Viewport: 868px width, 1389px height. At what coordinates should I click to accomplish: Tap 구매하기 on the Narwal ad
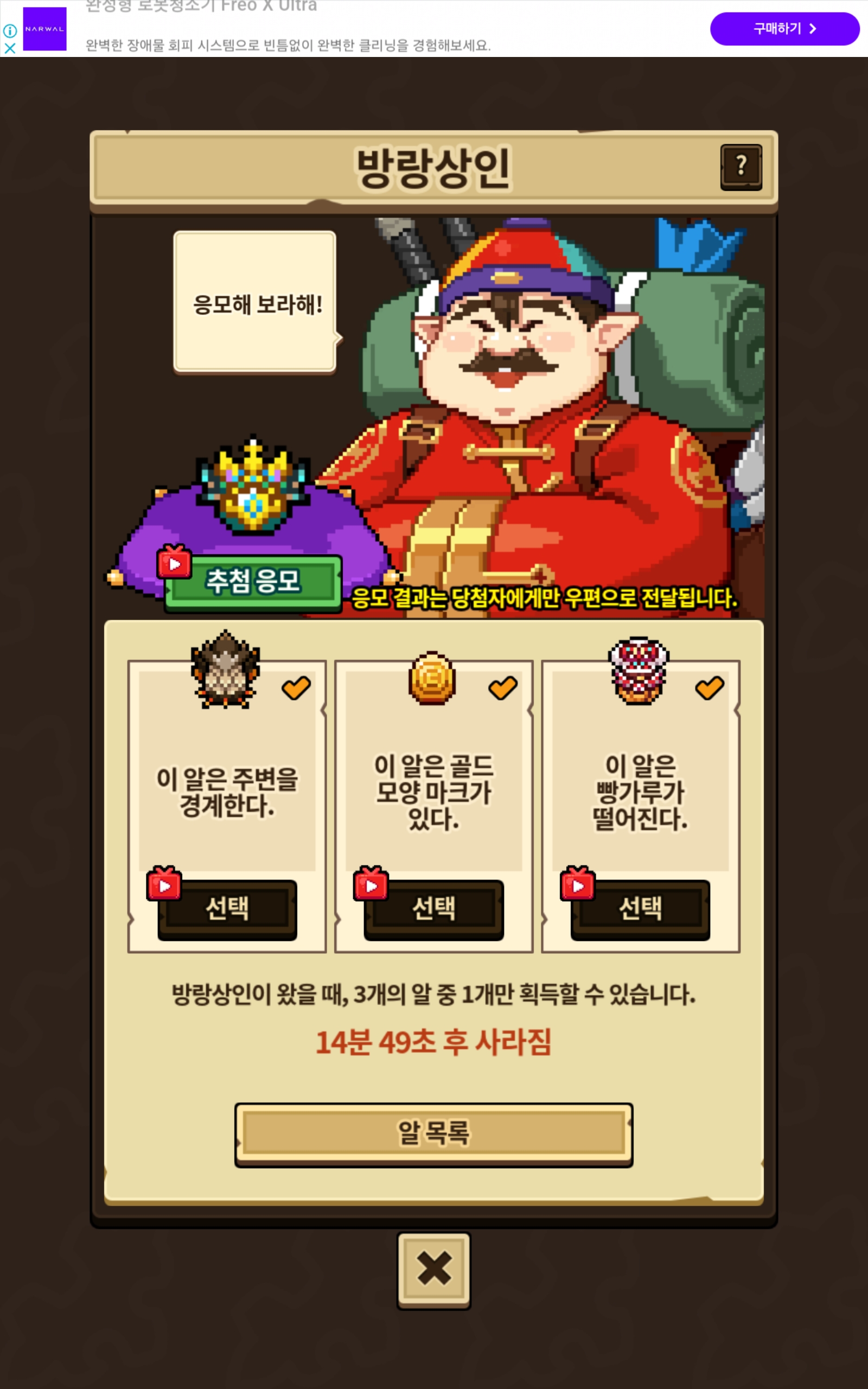(x=783, y=29)
